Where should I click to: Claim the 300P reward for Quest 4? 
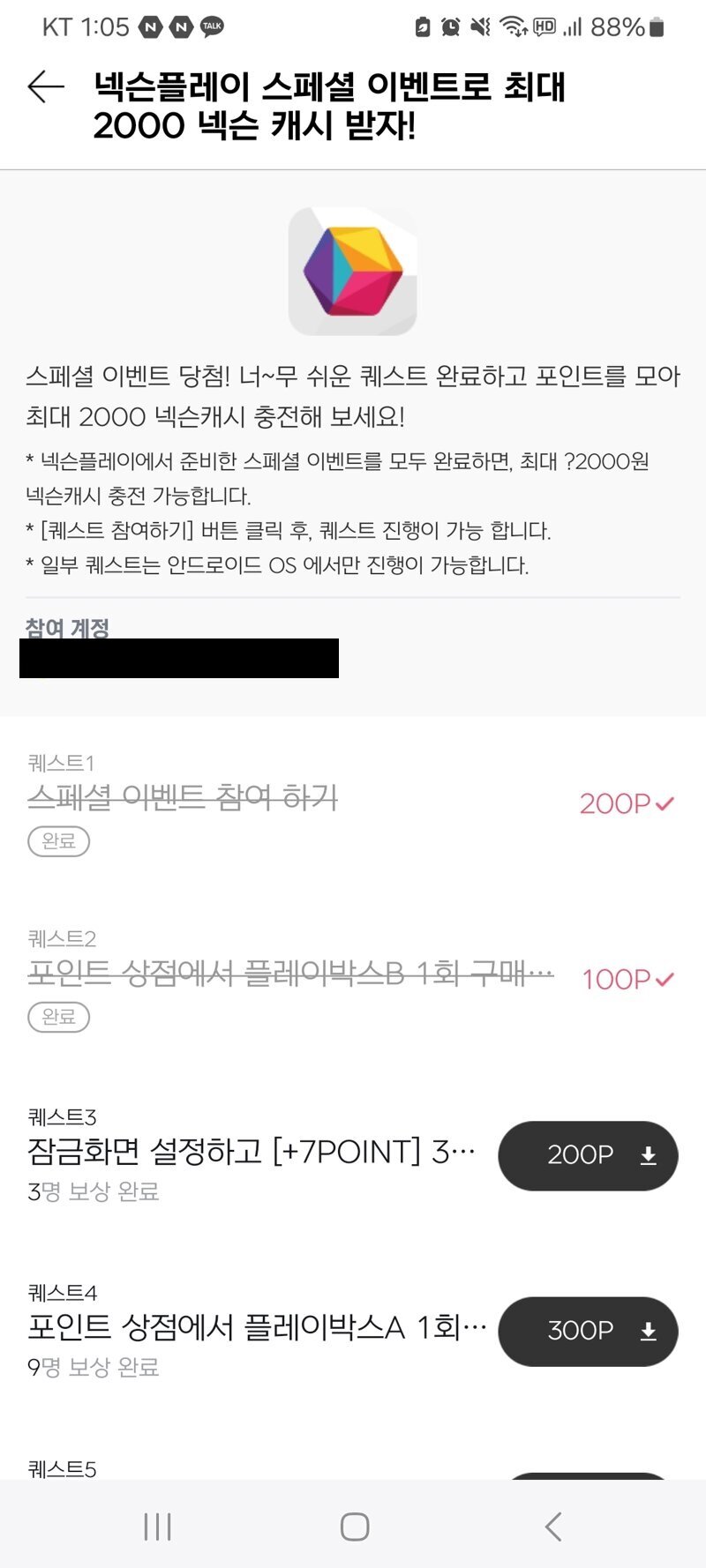(x=588, y=1331)
